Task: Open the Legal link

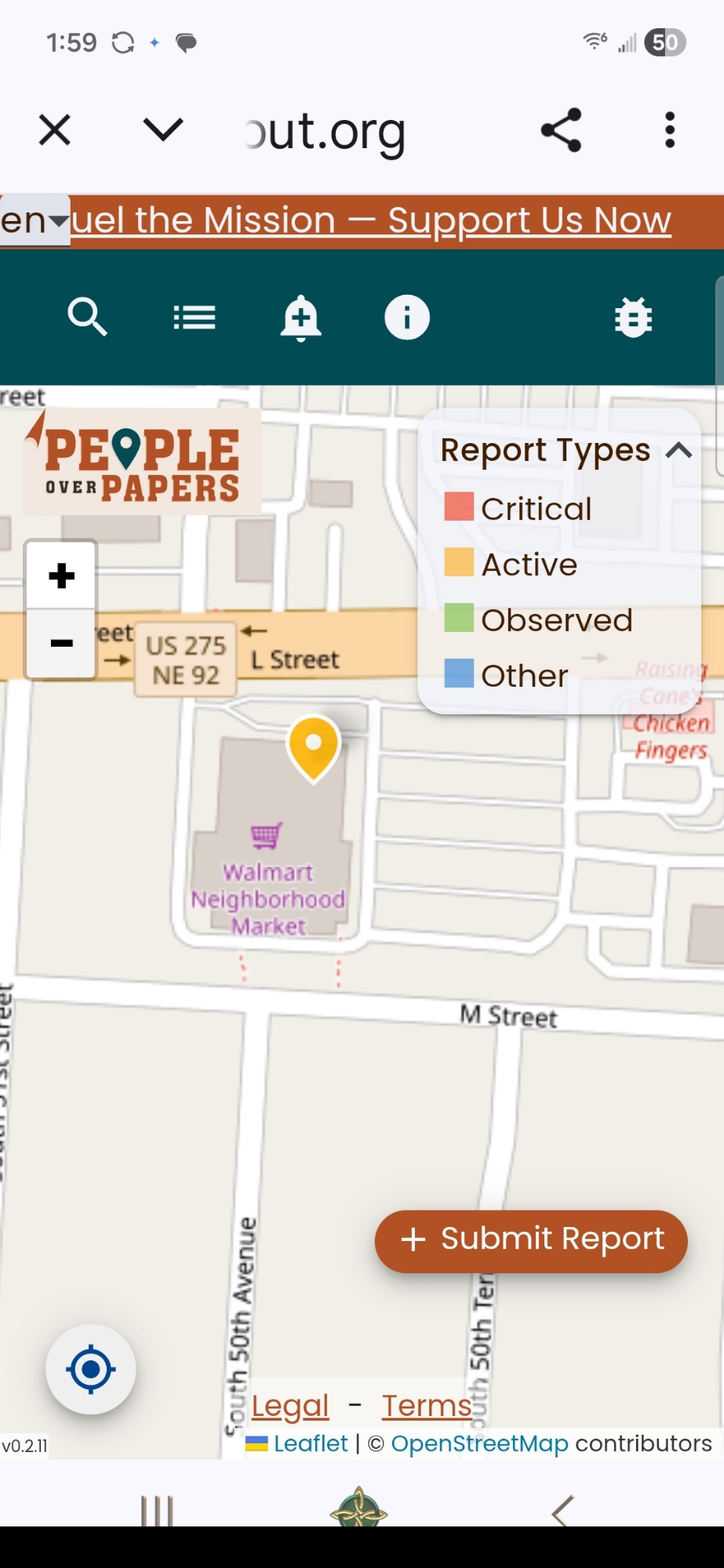Action: tap(289, 1406)
